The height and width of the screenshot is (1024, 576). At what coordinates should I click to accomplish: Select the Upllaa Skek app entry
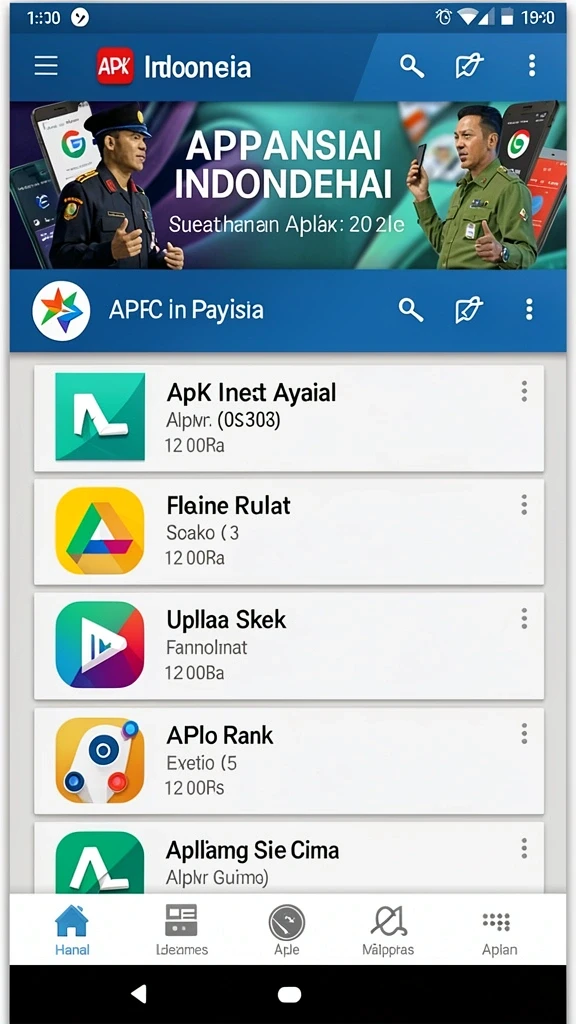[x=289, y=646]
